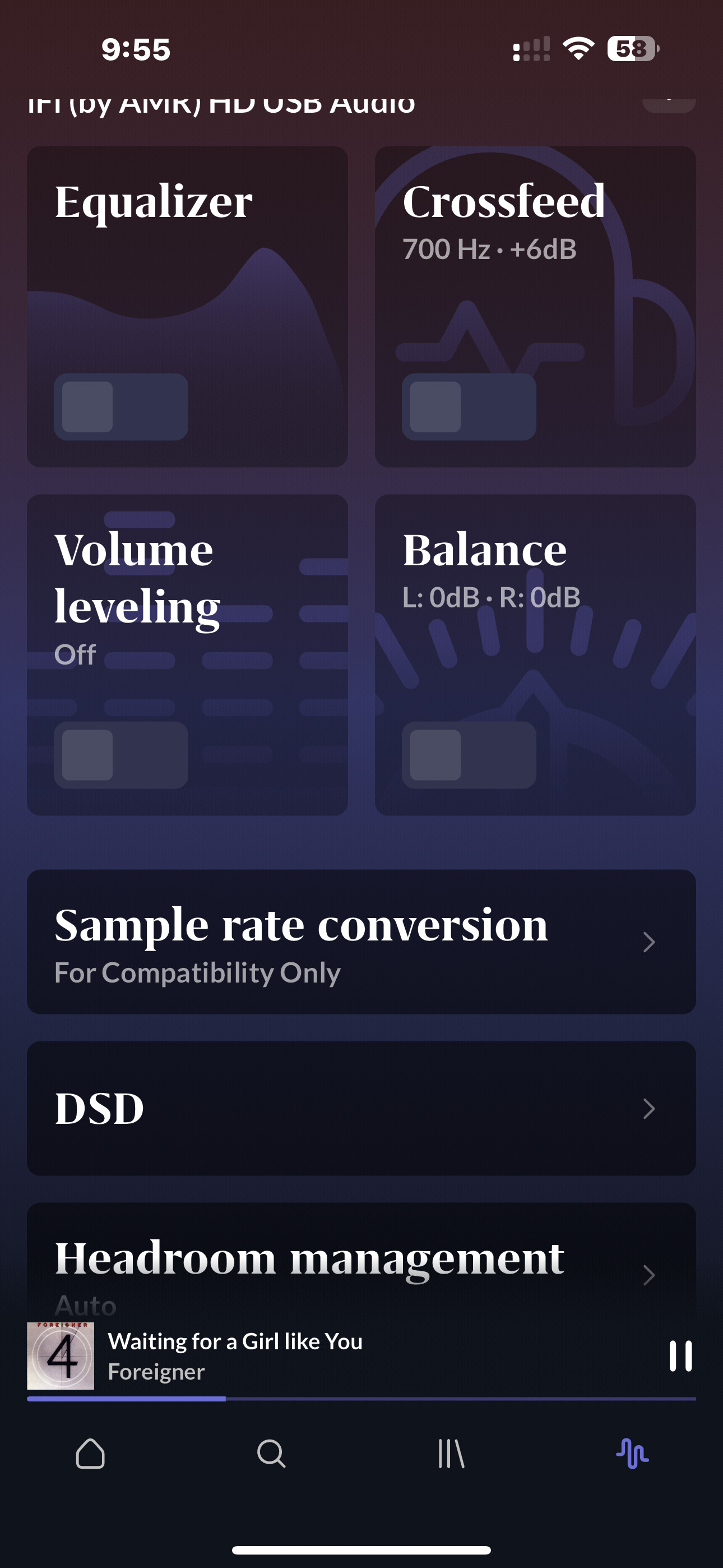The image size is (723, 1568).
Task: Open Balance L/R settings card
Action: (x=535, y=654)
